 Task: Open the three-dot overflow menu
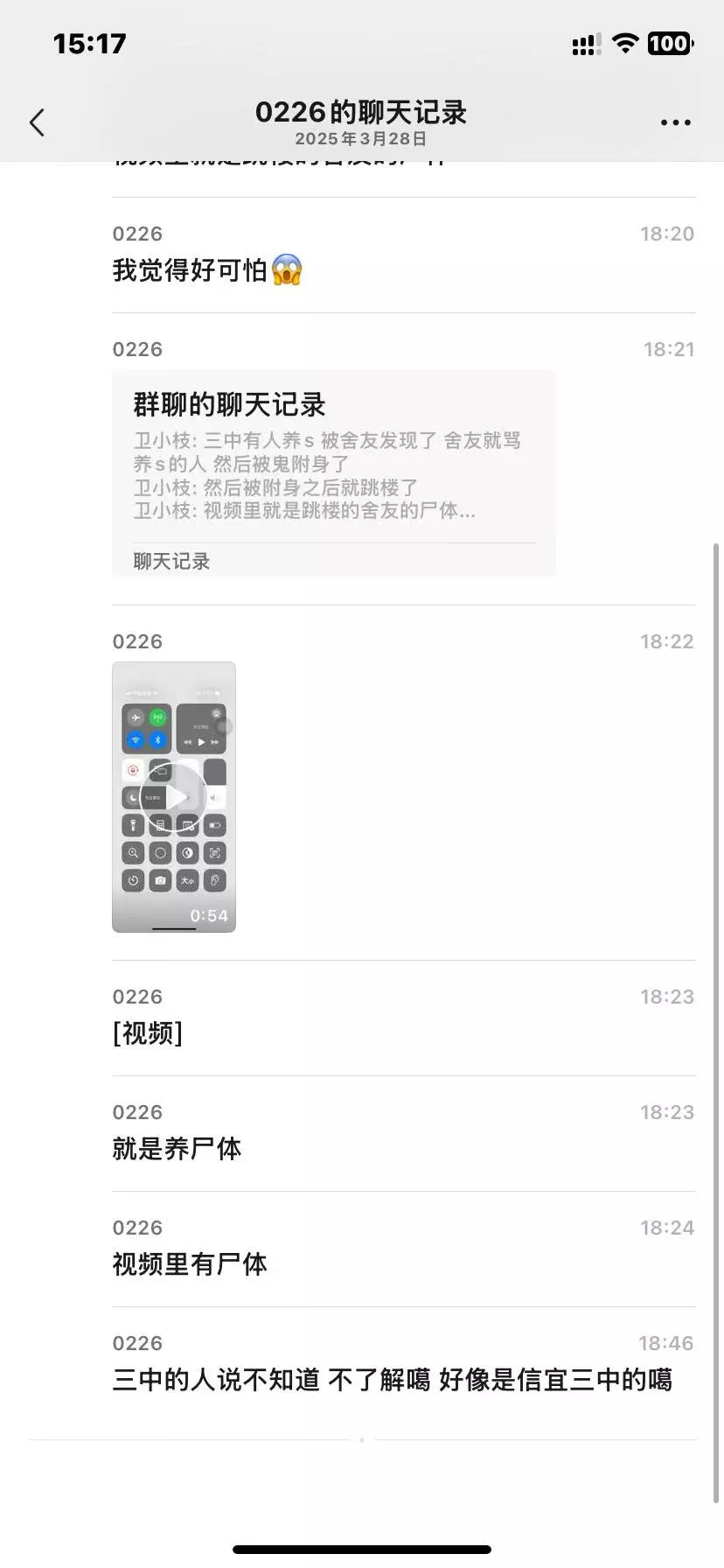675,122
